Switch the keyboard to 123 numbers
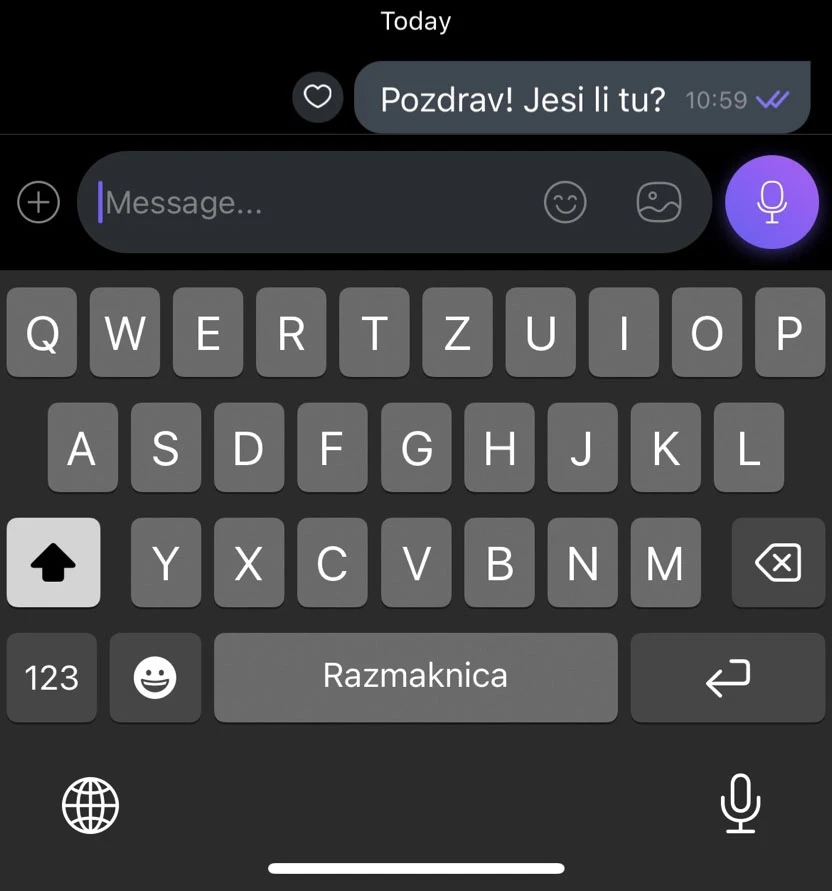The image size is (832, 891). pyautogui.click(x=52, y=678)
